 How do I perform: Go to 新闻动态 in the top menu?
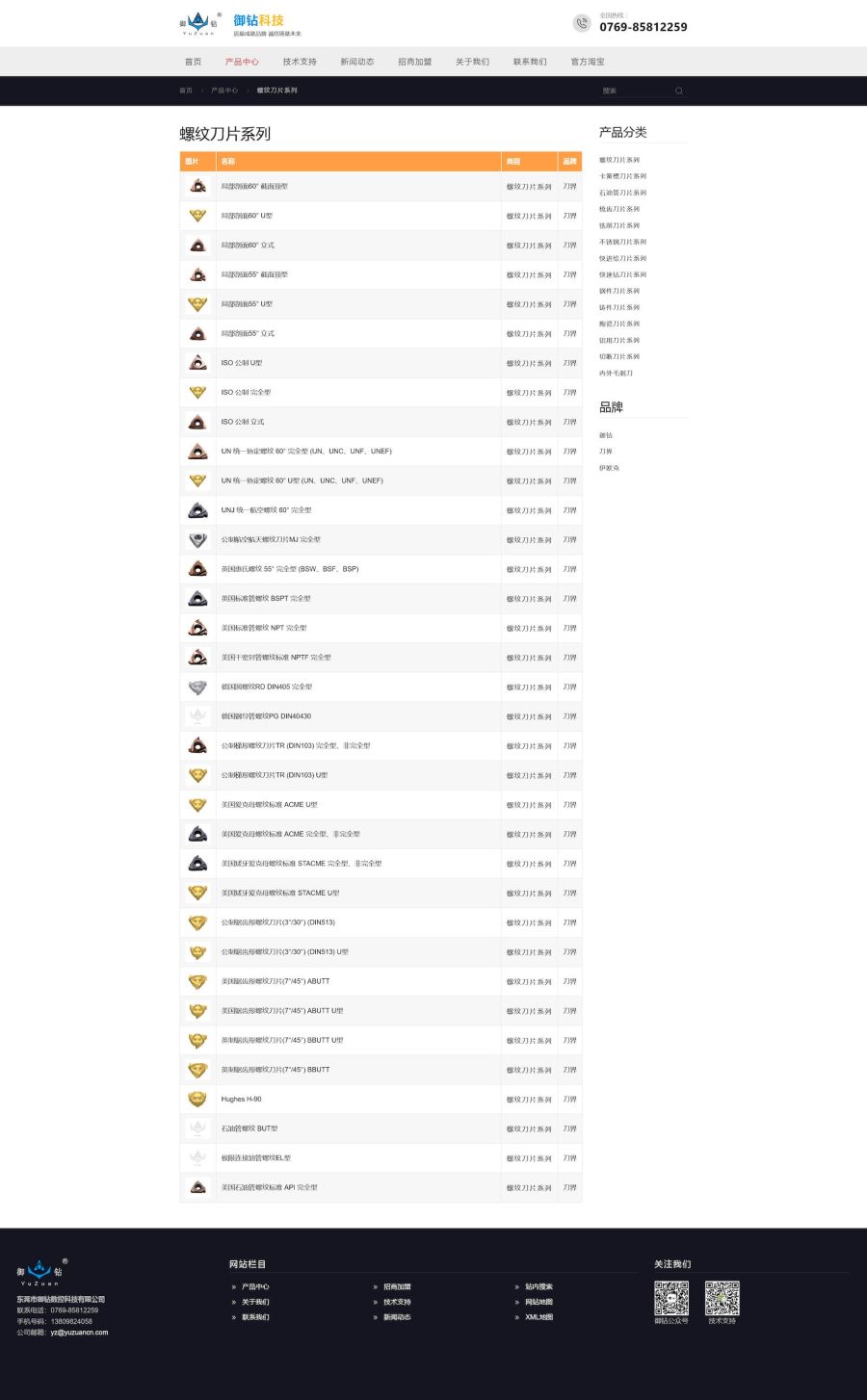(356, 62)
